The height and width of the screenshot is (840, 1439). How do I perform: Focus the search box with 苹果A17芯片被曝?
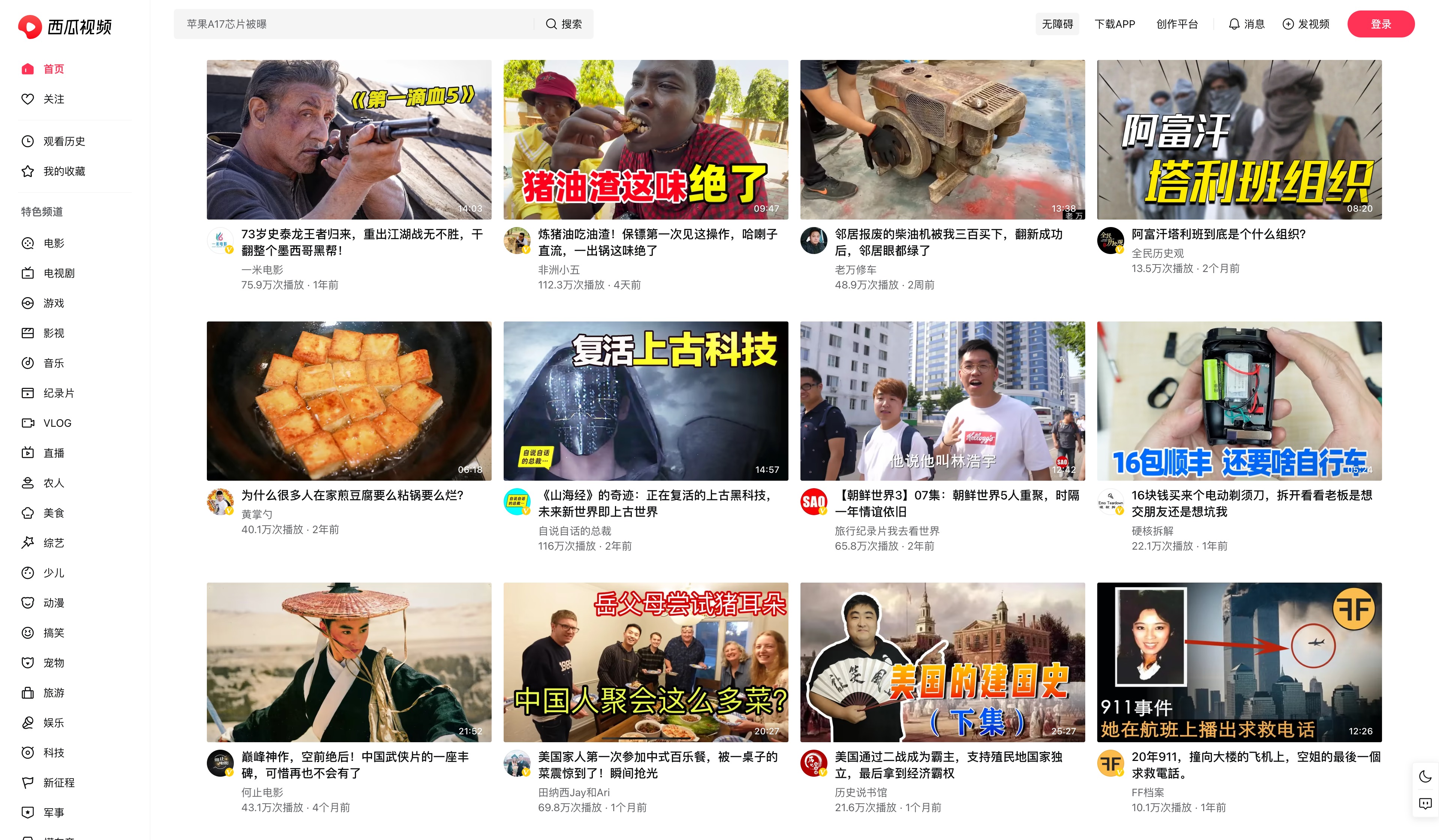[x=354, y=24]
